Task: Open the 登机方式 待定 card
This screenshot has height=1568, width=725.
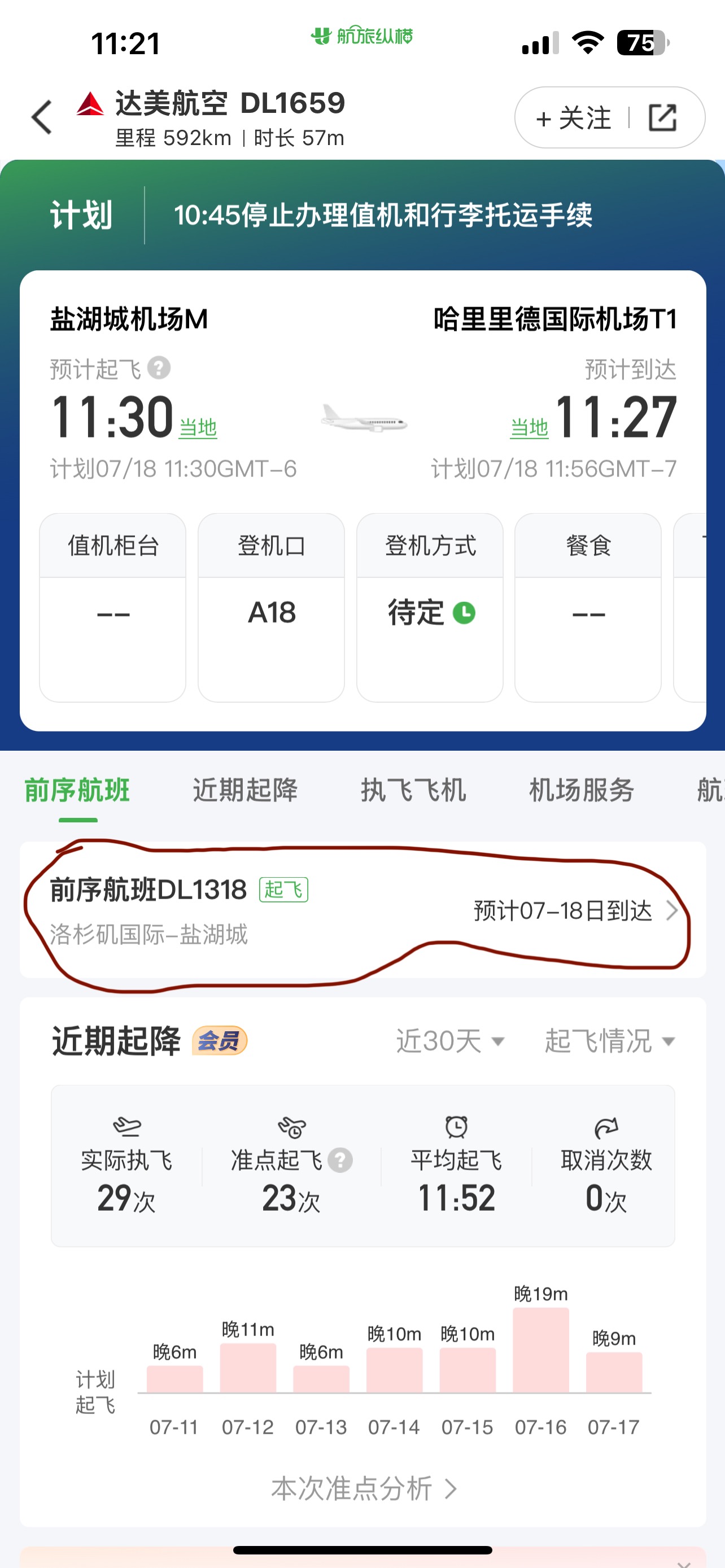Action: pyautogui.click(x=430, y=607)
